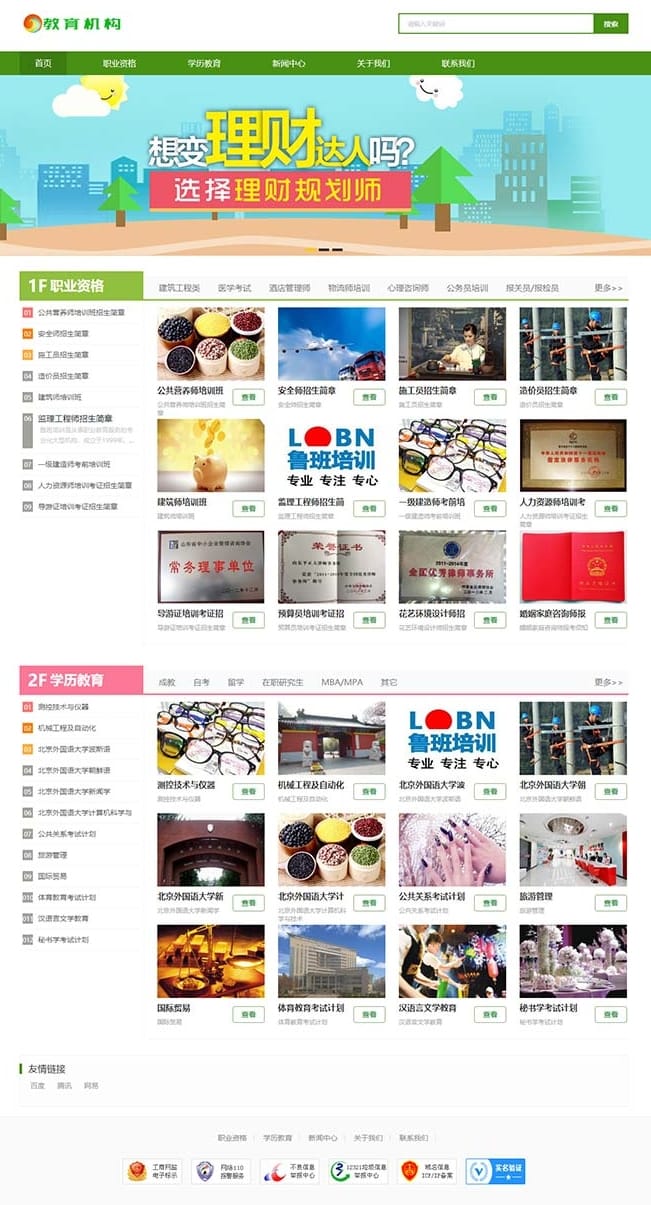
Task: Switch to 学历教育 in the top navigation
Action: [x=204, y=63]
